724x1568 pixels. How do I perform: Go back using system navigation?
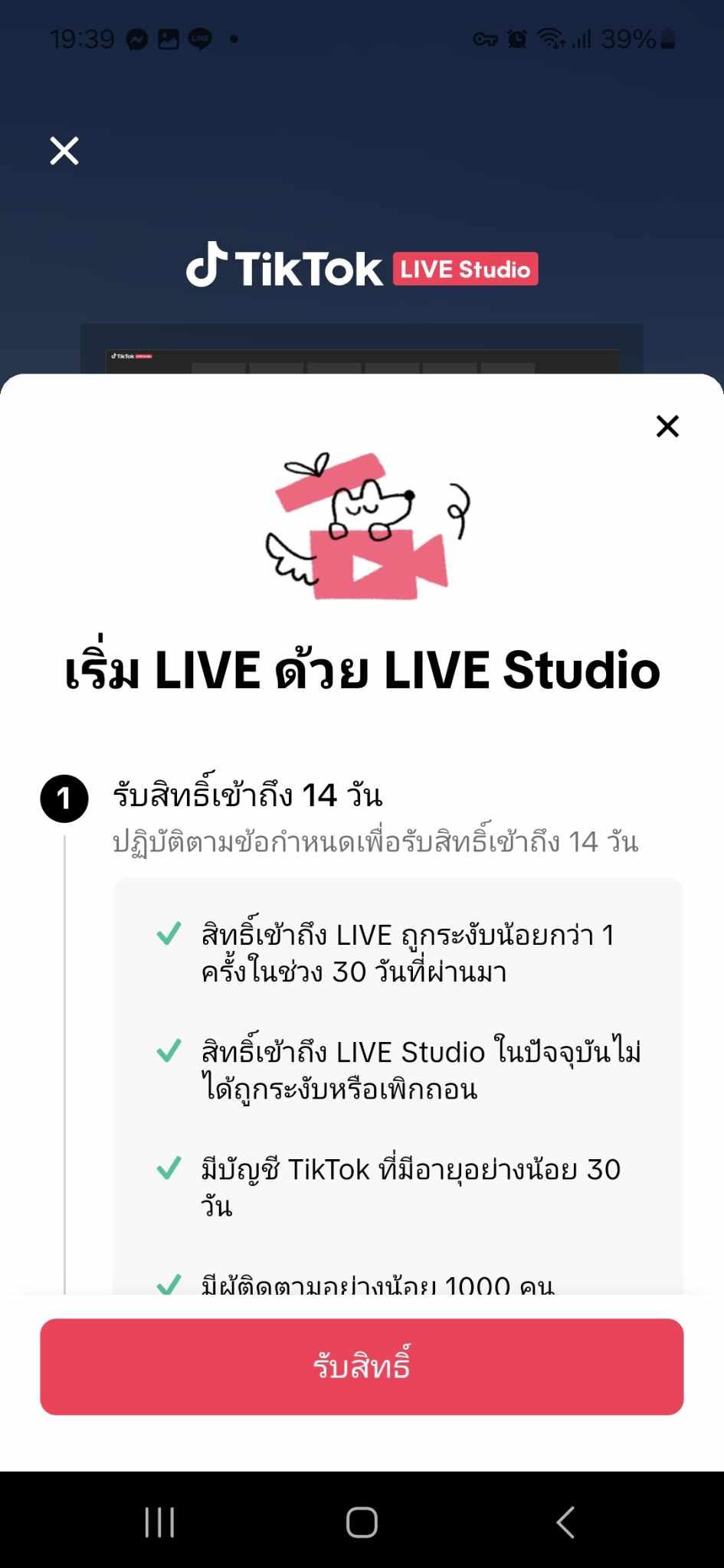tap(565, 1522)
